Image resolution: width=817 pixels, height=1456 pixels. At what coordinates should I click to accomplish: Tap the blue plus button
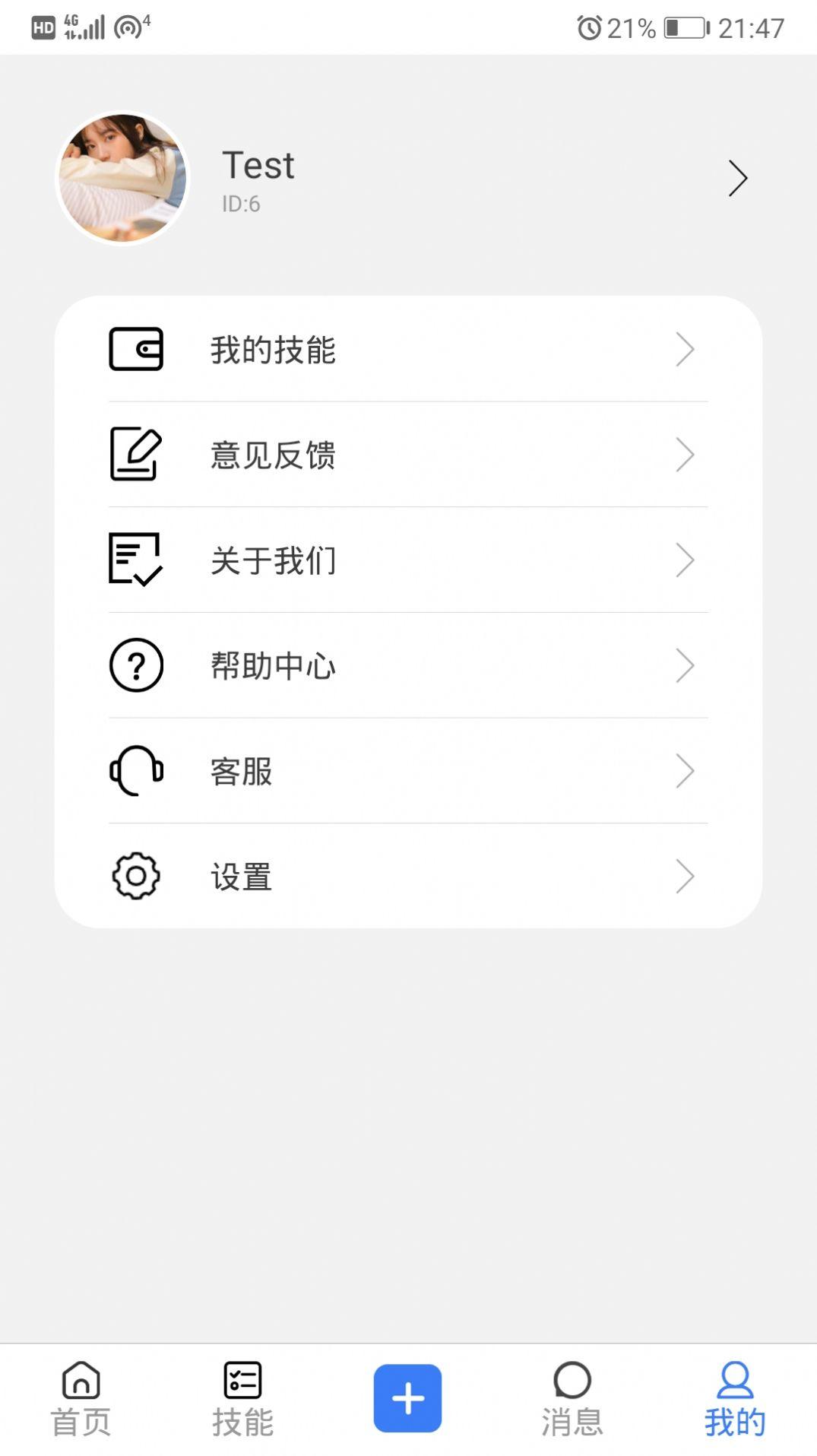pos(407,1397)
